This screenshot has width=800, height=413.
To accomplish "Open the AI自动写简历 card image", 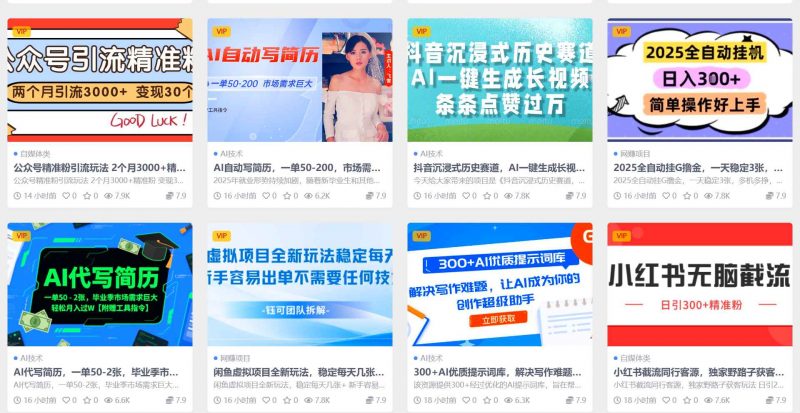I will [300, 79].
